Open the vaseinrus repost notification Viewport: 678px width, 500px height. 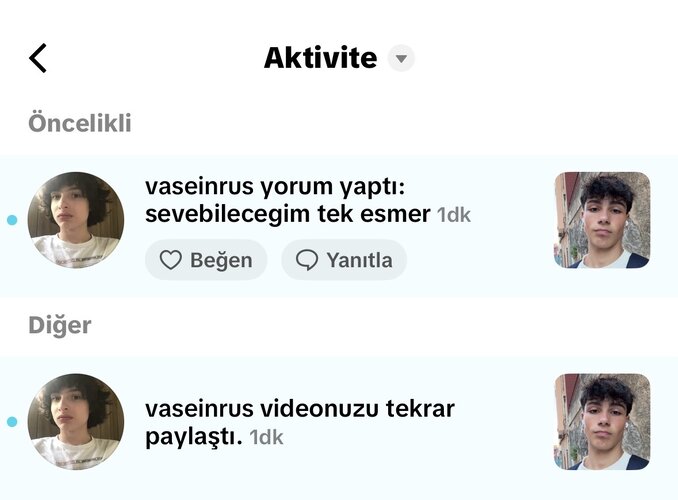pos(300,422)
